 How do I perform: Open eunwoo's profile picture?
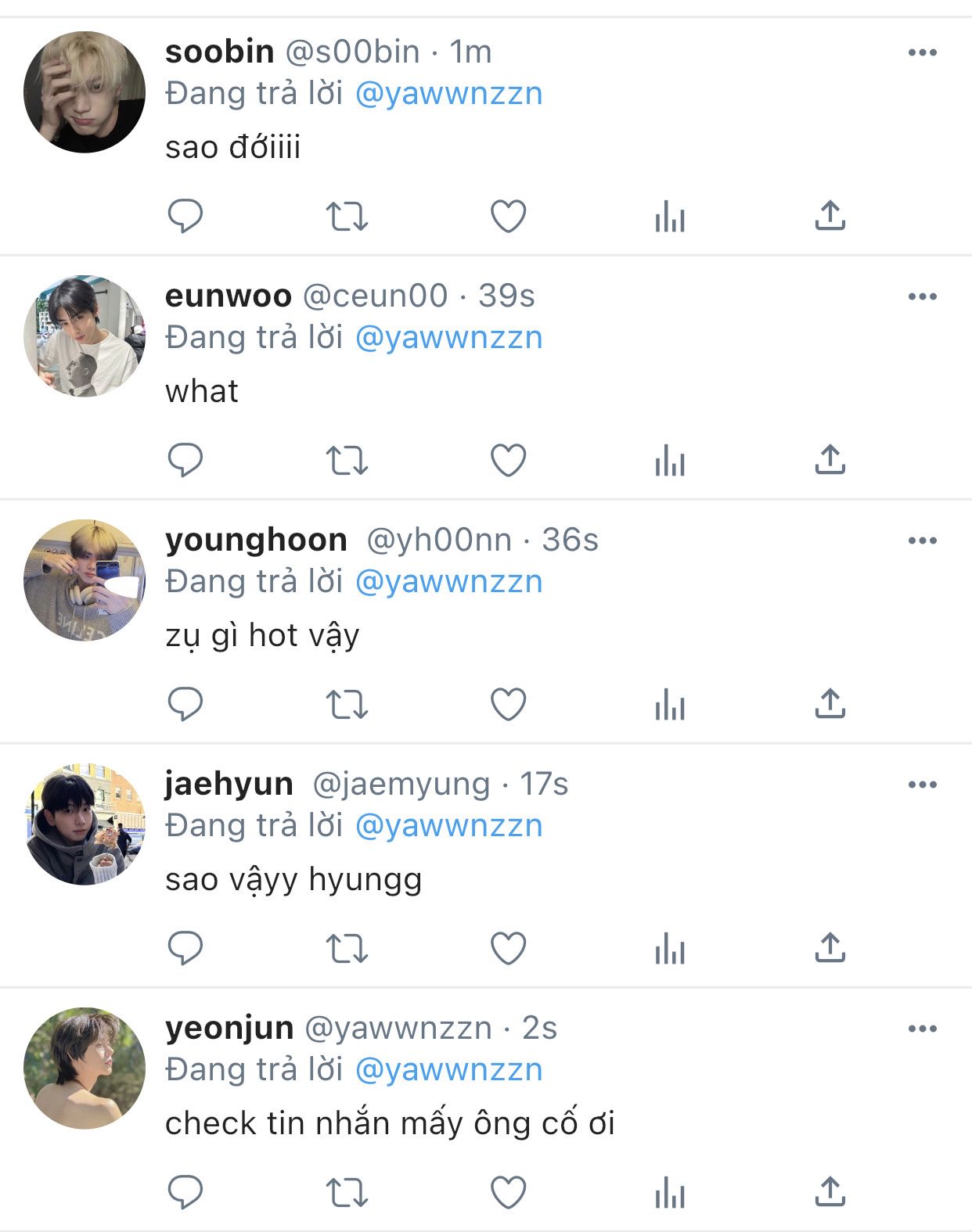pyautogui.click(x=85, y=336)
